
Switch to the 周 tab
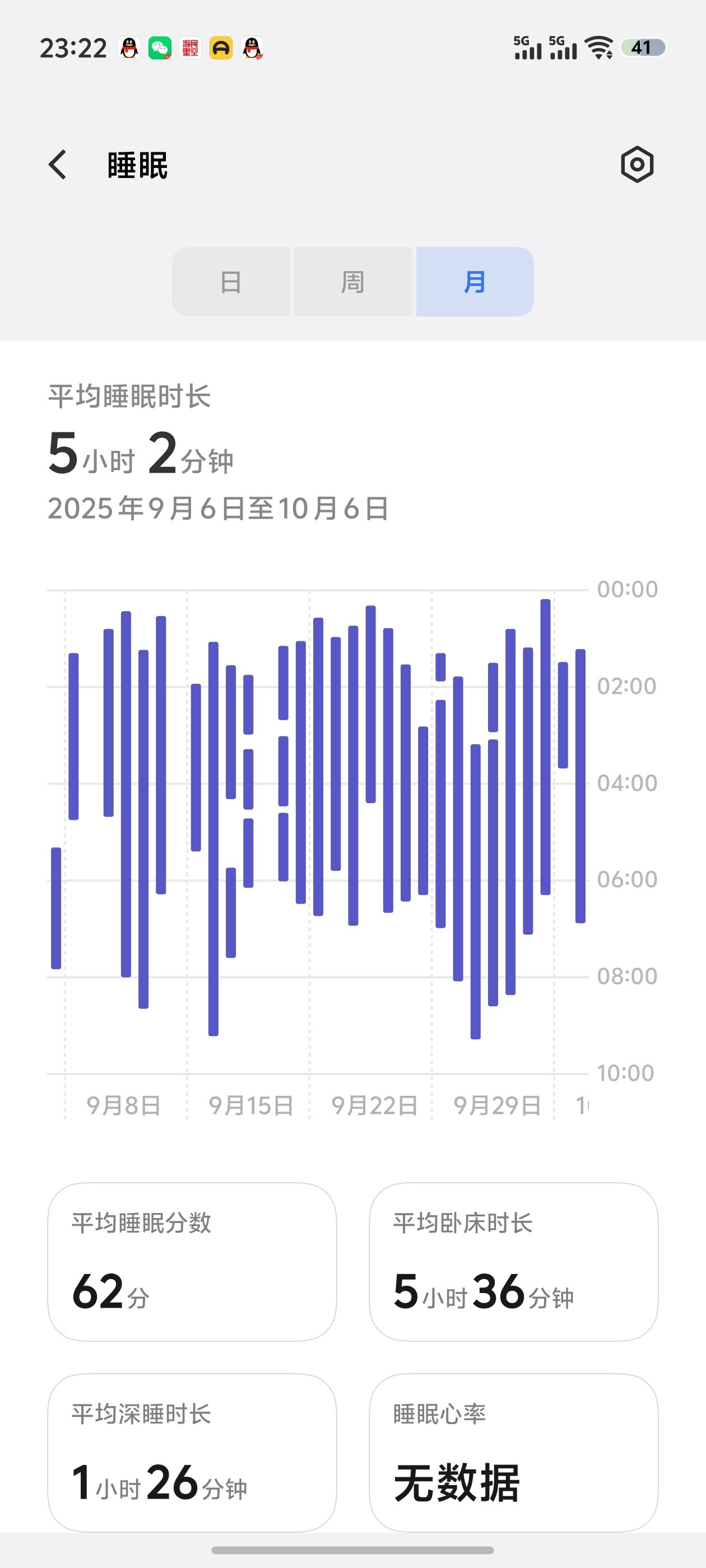point(352,282)
